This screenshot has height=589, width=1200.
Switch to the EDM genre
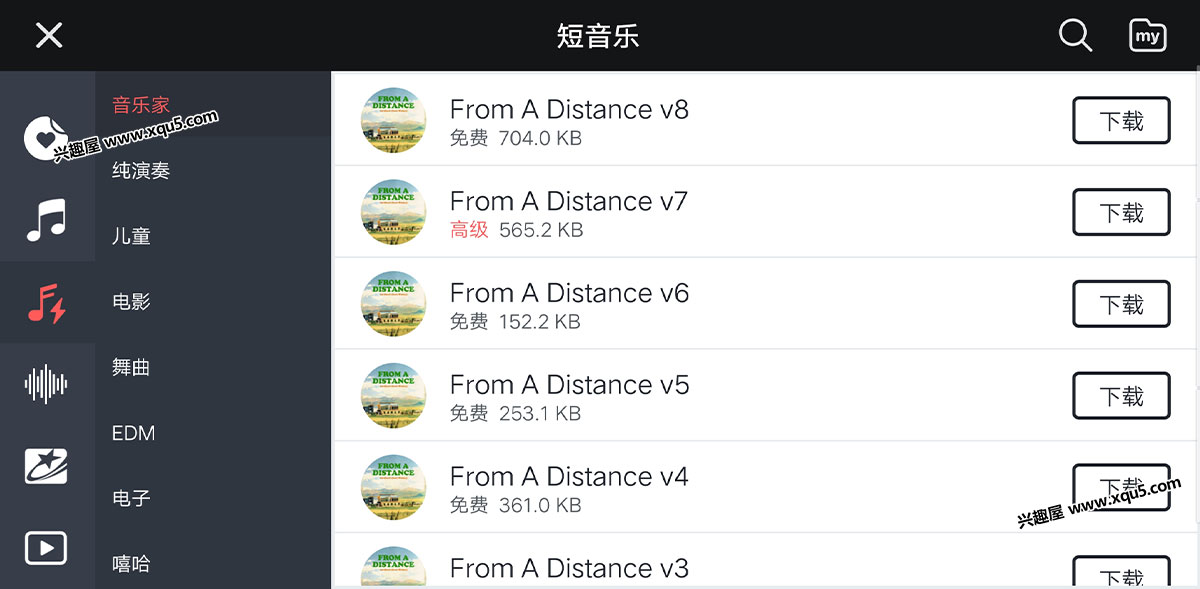pos(133,433)
